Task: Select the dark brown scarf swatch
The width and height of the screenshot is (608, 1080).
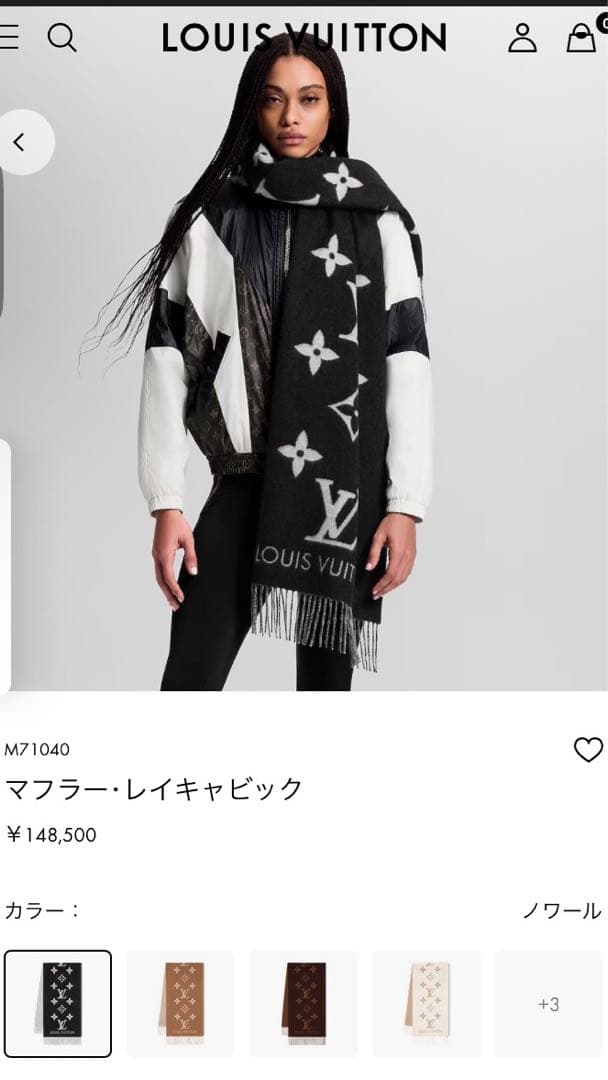Action: click(303, 1003)
